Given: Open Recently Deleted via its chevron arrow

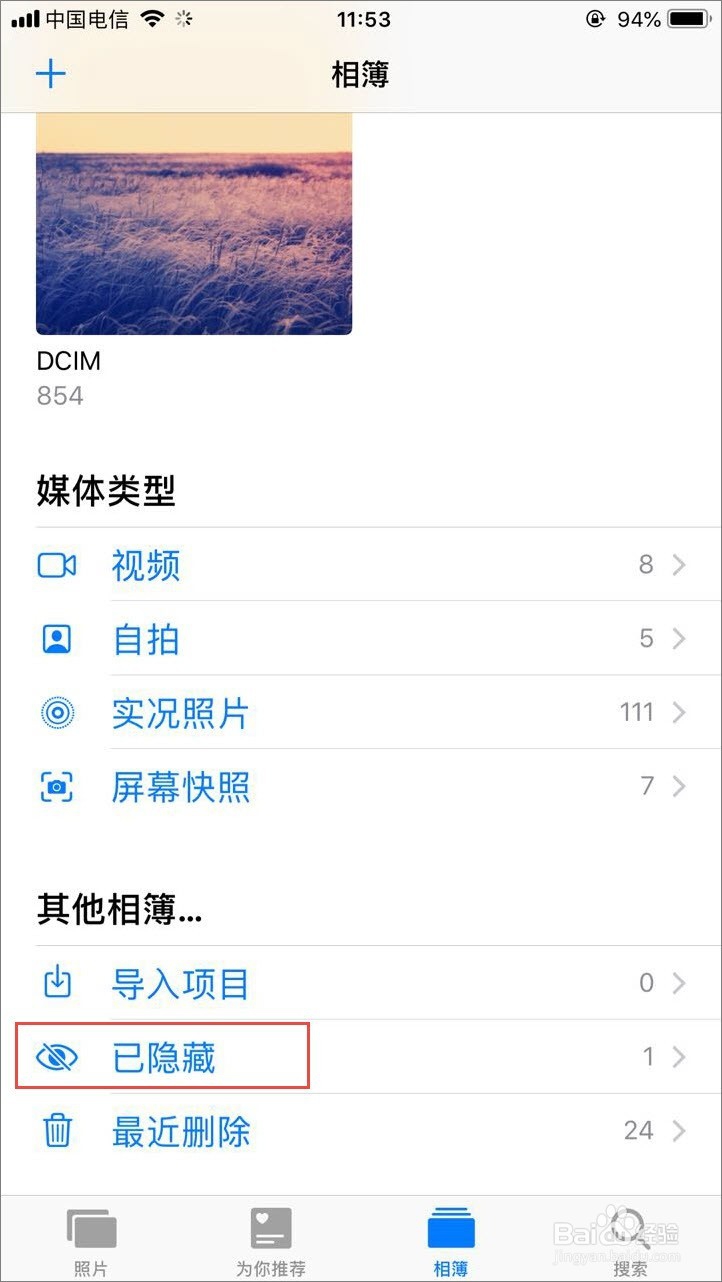Looking at the screenshot, I should click(678, 1130).
